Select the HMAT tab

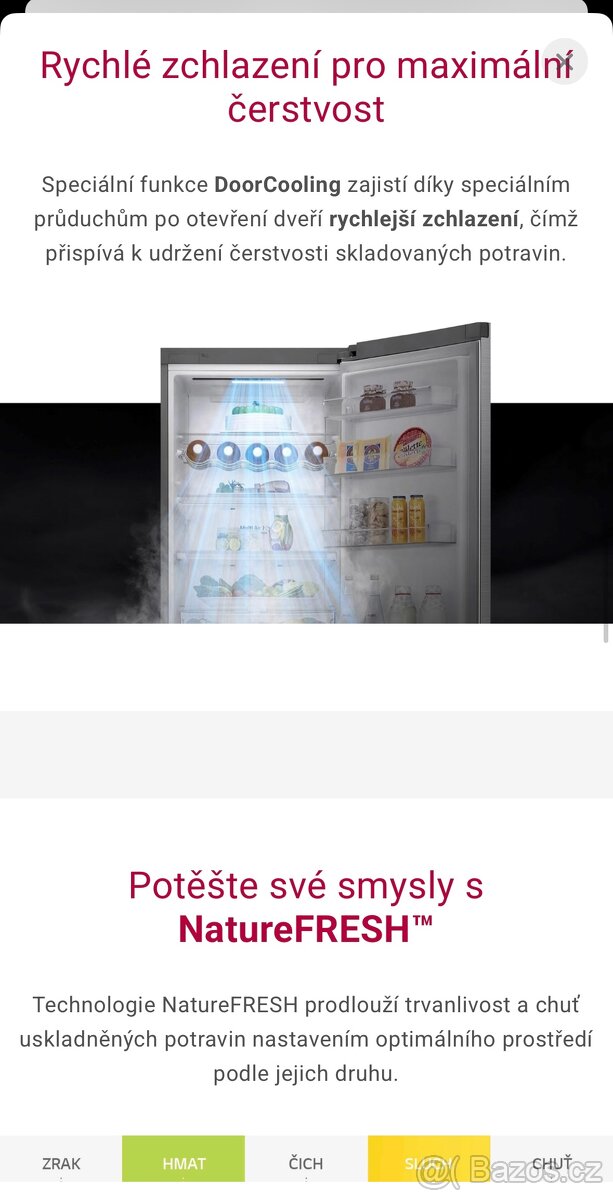184,1162
